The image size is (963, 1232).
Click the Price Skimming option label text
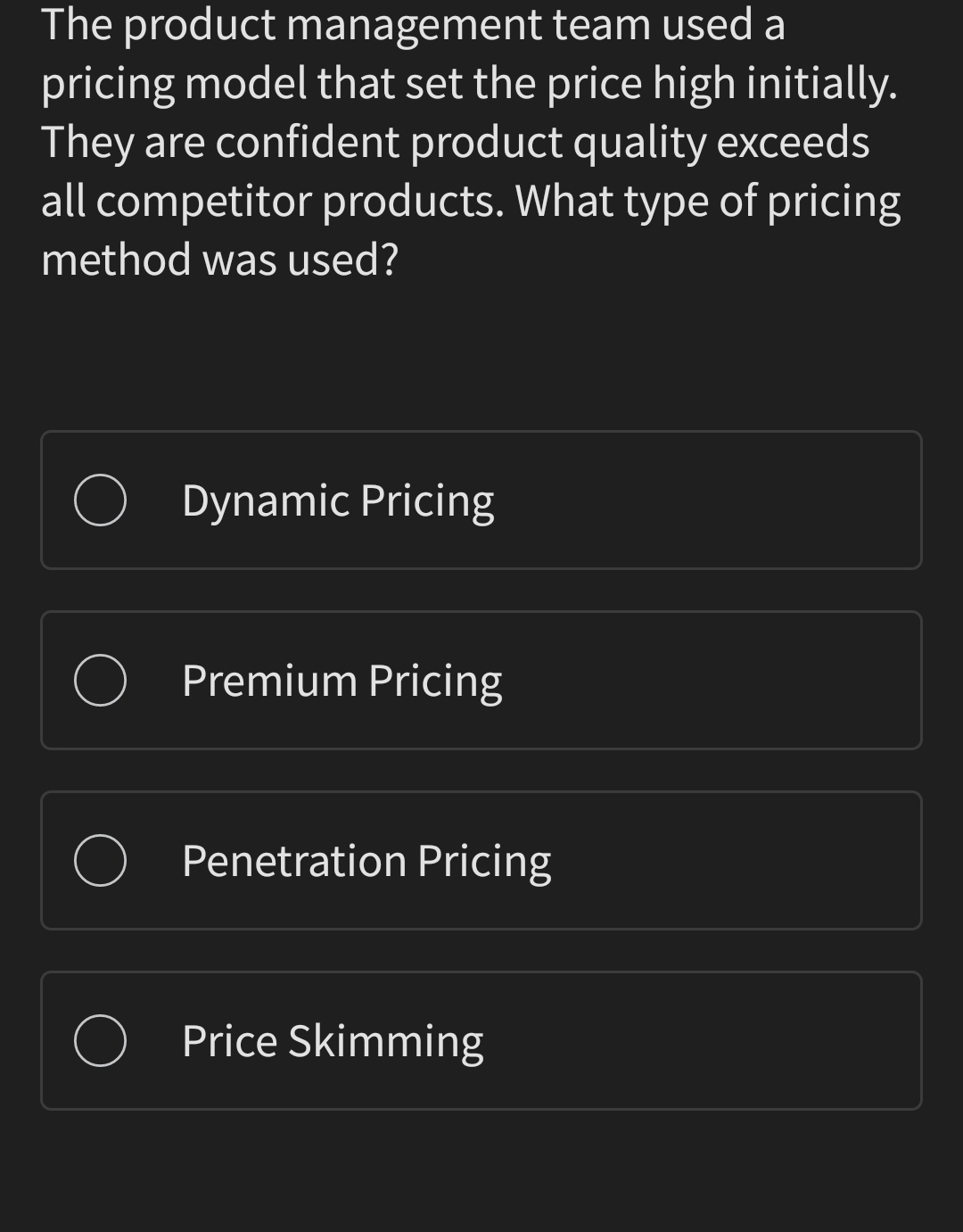[332, 1040]
